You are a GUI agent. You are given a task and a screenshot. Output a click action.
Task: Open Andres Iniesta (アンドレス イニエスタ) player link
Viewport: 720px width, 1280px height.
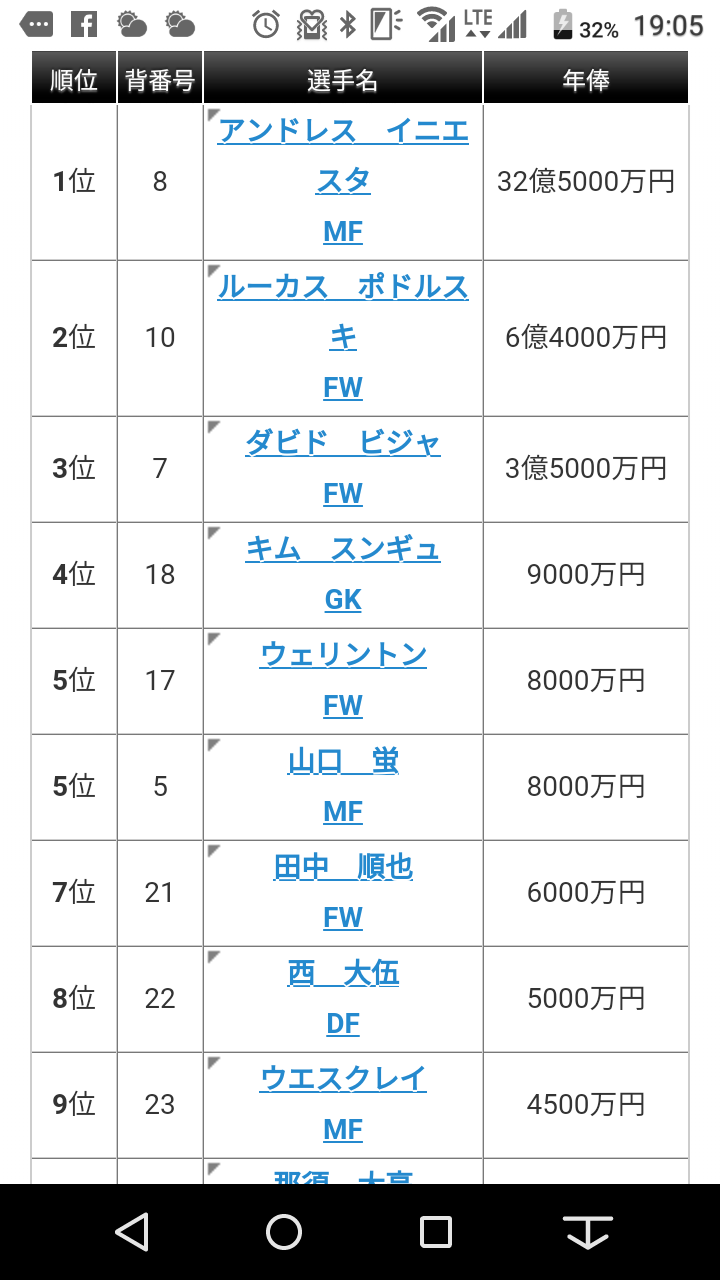(343, 131)
